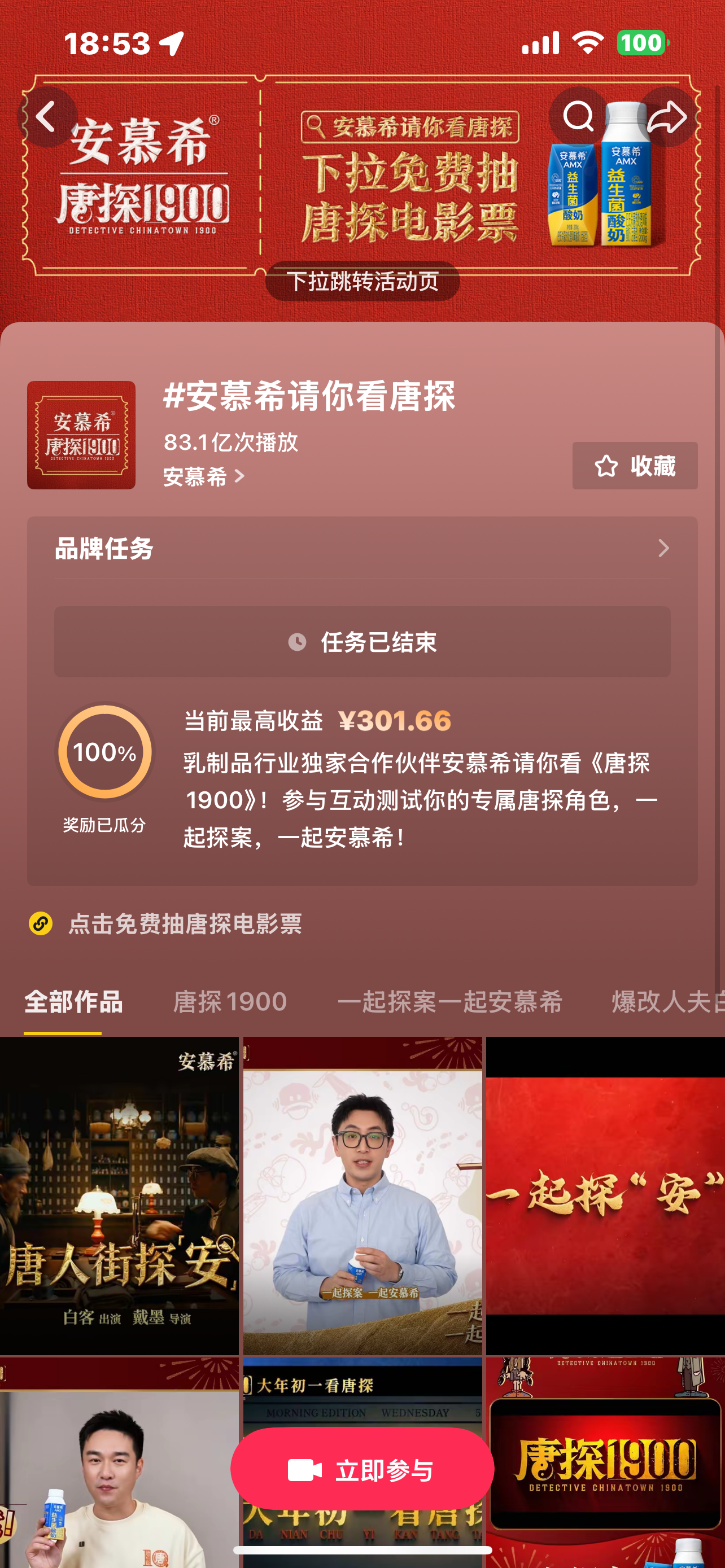
Task: Share this hashtag page
Action: [667, 116]
